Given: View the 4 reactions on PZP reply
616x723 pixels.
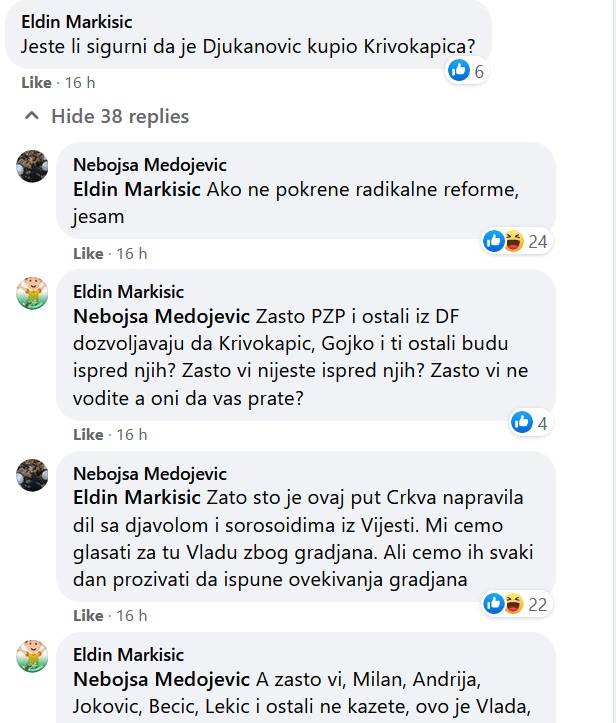Looking at the screenshot, I should coord(530,422).
